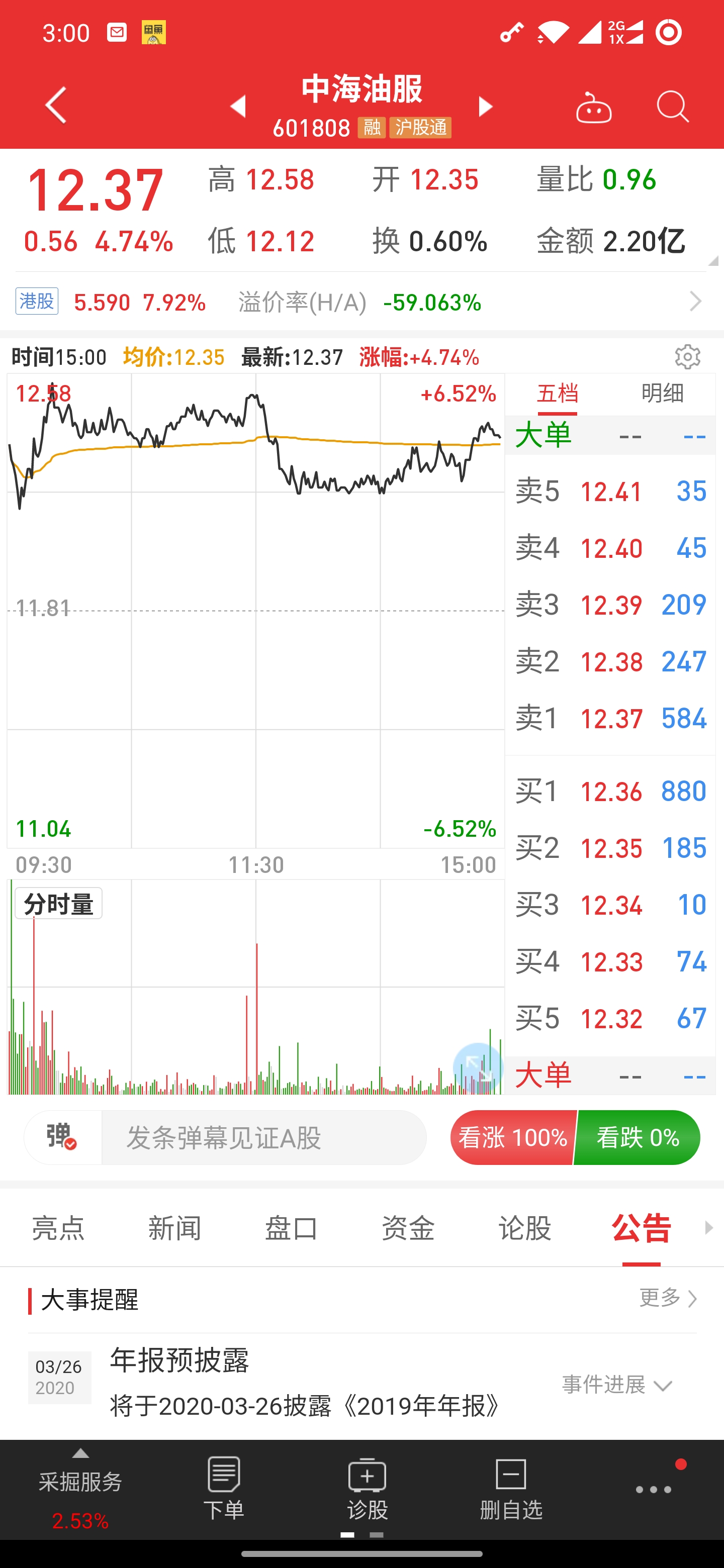724x1568 pixels.
Task: Open 下单 to place an order
Action: (x=223, y=1488)
